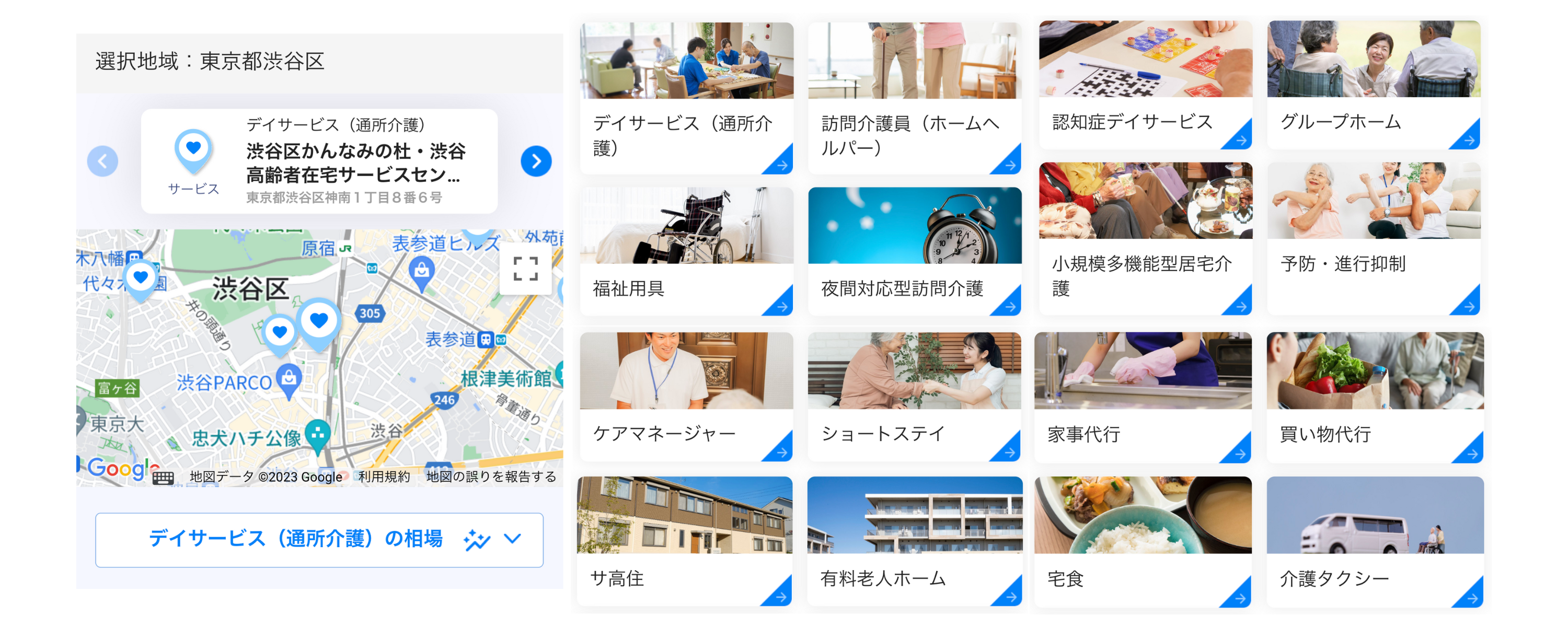Screen dimensions: 1568x627
Task: Expand the map to fullscreen
Action: point(525,269)
